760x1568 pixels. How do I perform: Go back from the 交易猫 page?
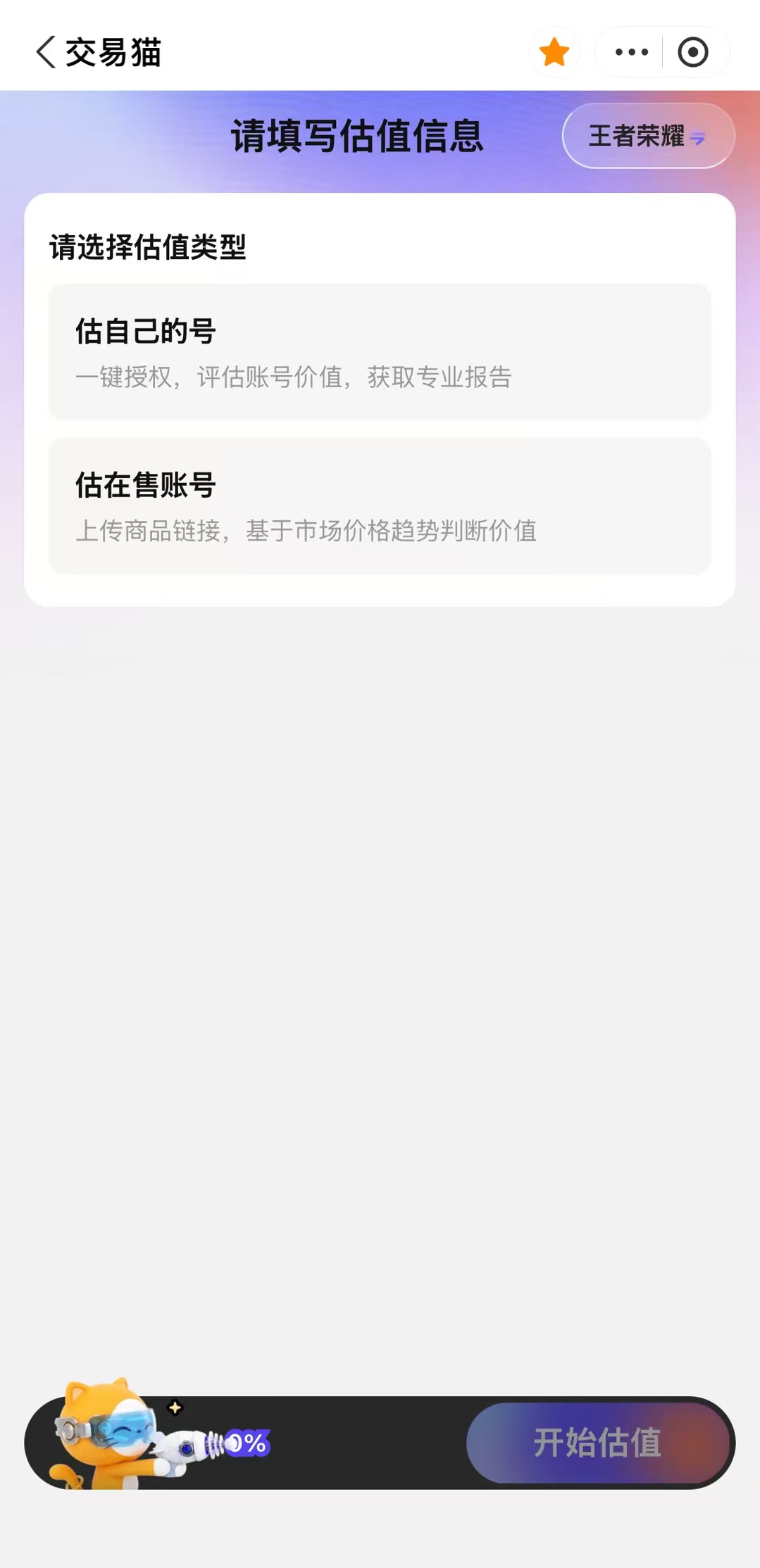tap(46, 52)
